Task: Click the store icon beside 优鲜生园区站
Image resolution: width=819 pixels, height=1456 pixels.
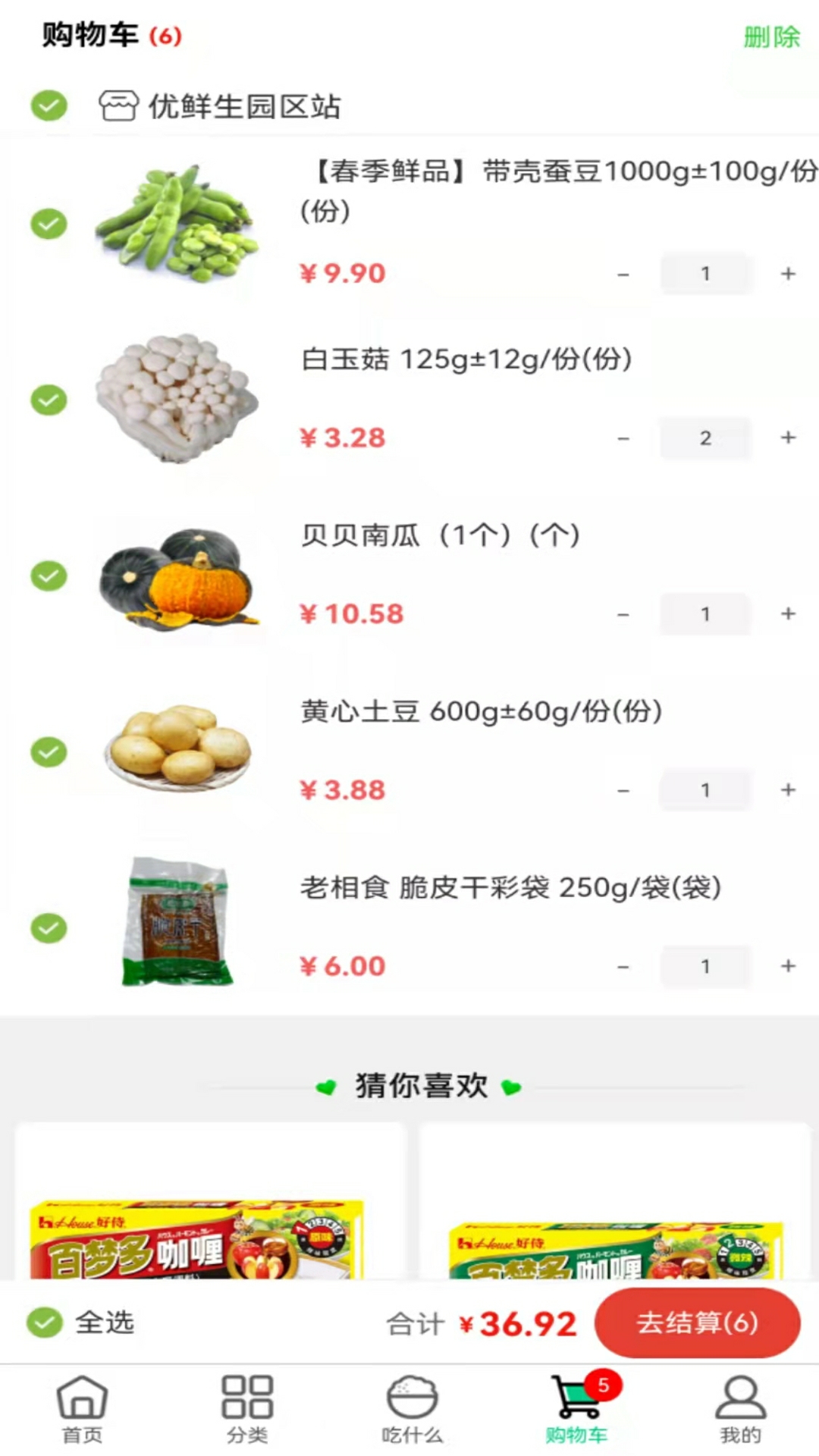Action: 118,105
